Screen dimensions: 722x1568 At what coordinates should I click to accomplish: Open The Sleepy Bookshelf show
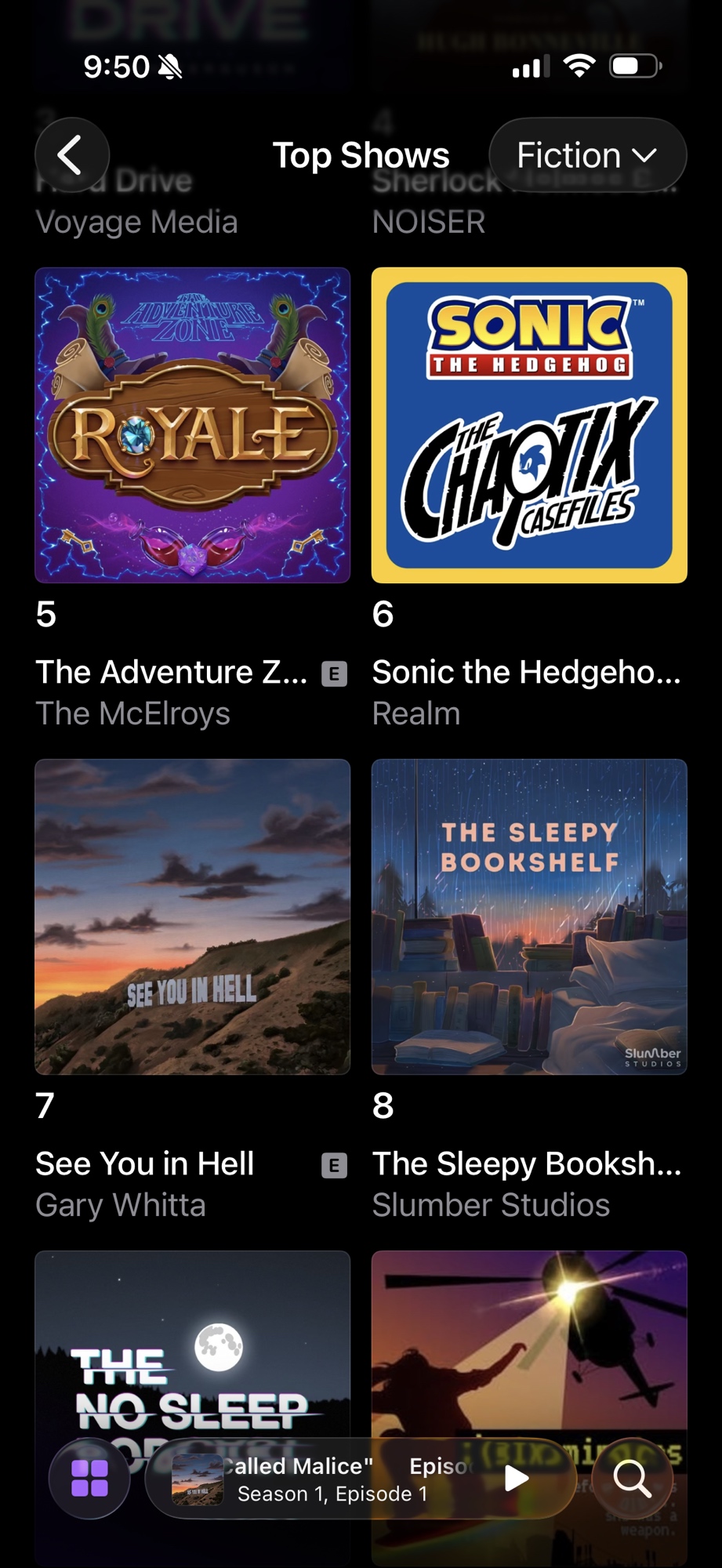pos(529,916)
